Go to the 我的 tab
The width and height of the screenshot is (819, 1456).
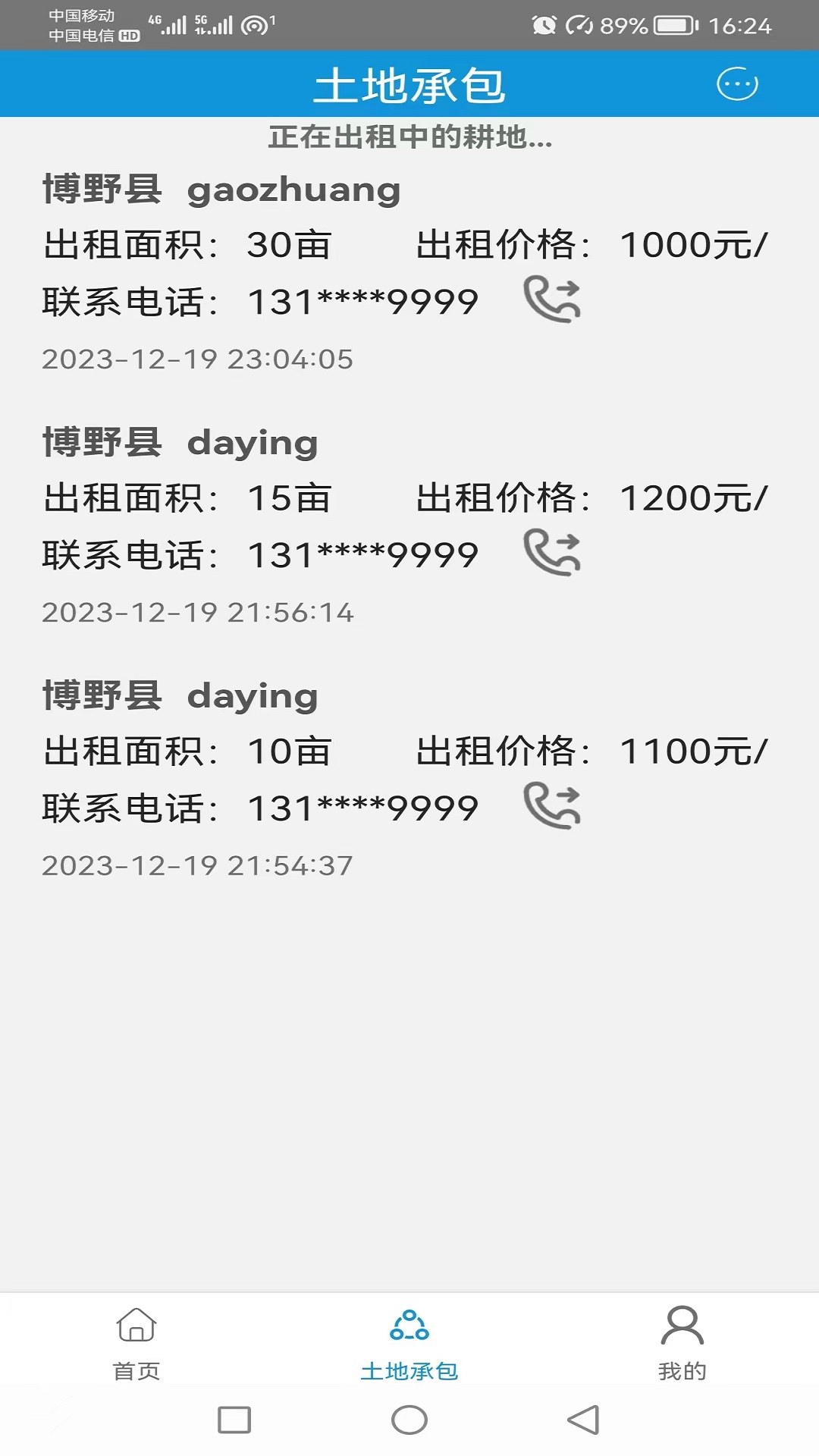[682, 1344]
